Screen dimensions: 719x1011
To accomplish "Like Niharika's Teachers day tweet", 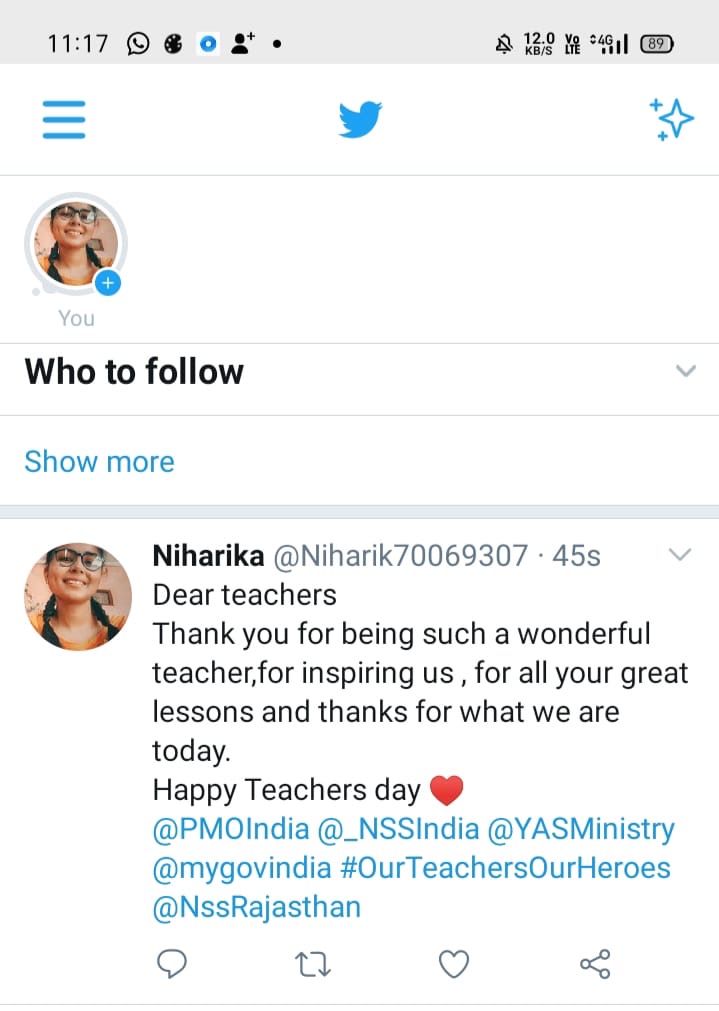I will [x=455, y=964].
